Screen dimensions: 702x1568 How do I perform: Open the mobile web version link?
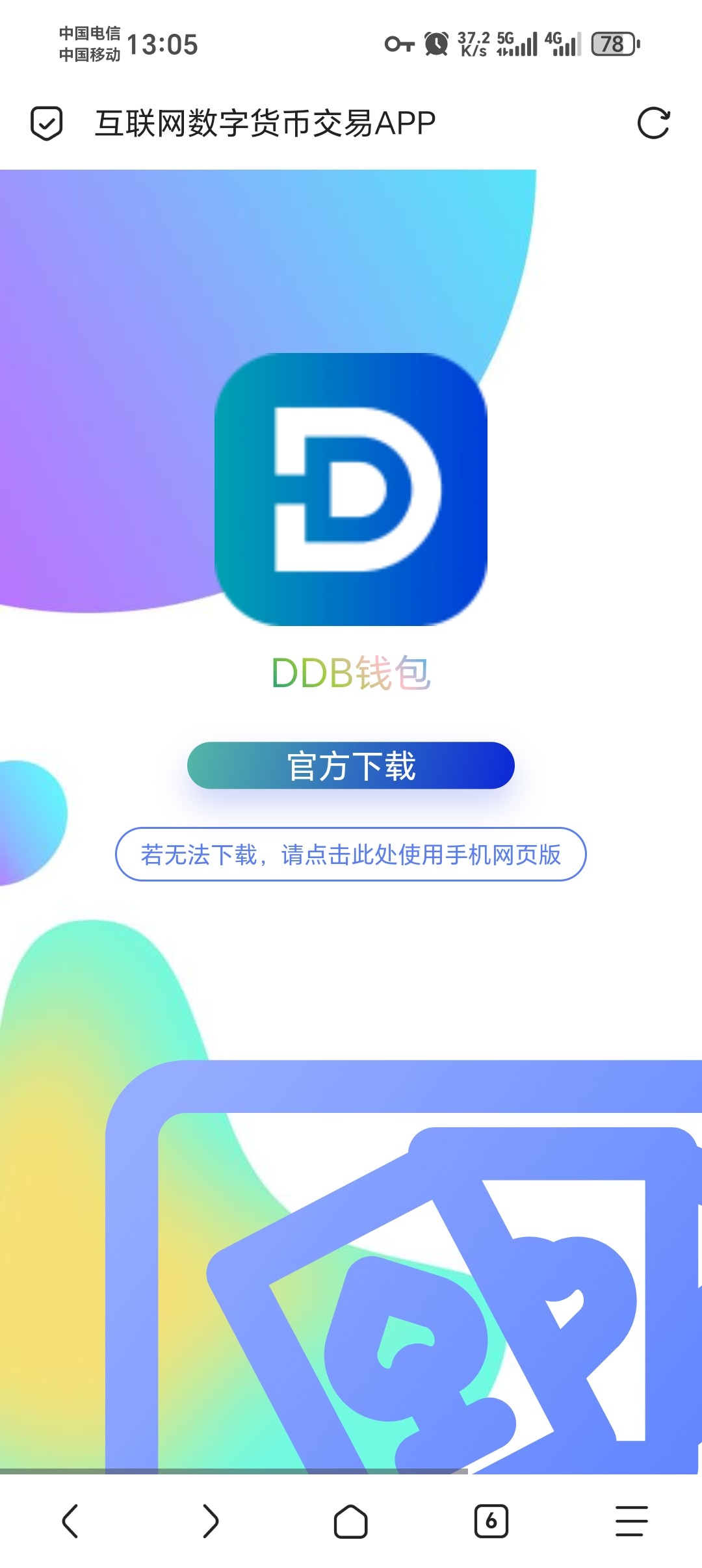(351, 854)
